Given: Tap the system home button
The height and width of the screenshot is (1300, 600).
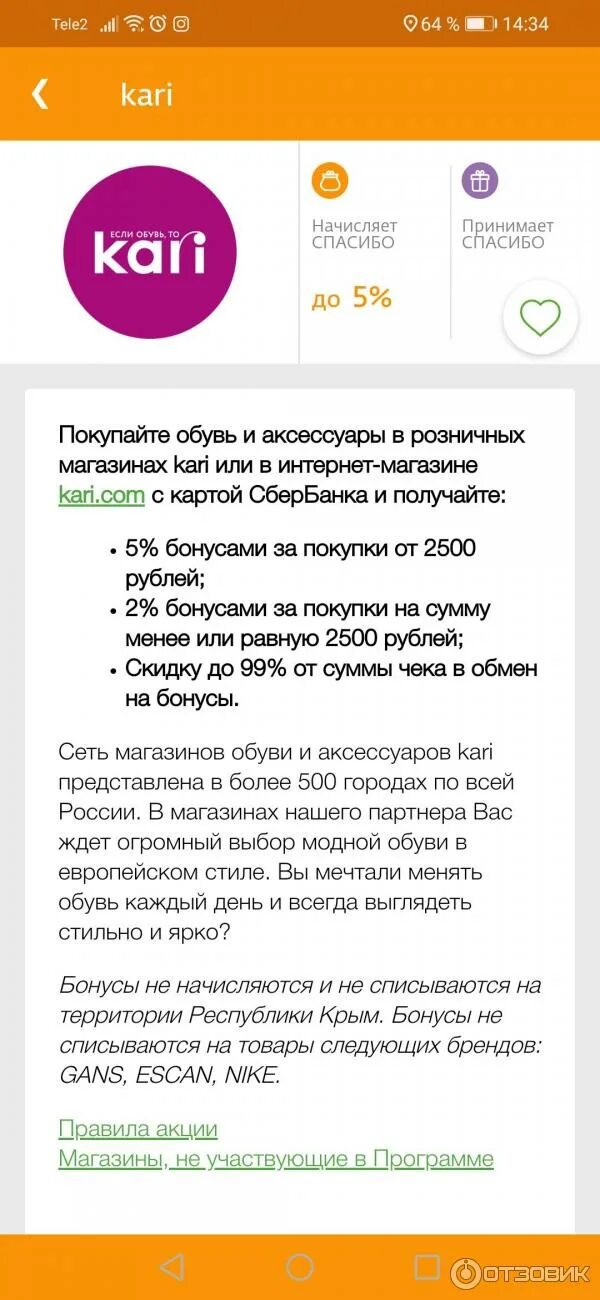Looking at the screenshot, I should (x=300, y=1267).
